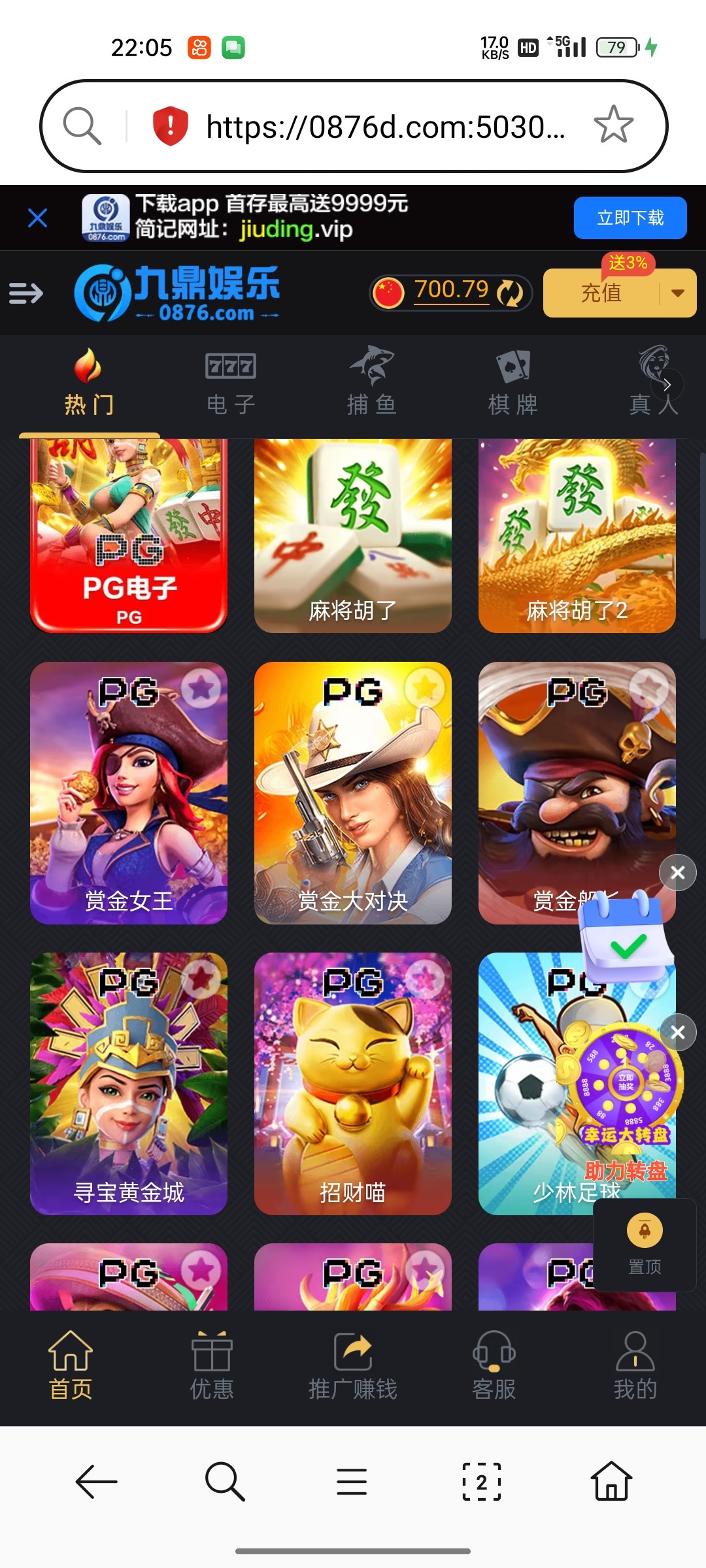Refresh the account balance
The image size is (706, 1568).
pyautogui.click(x=510, y=293)
